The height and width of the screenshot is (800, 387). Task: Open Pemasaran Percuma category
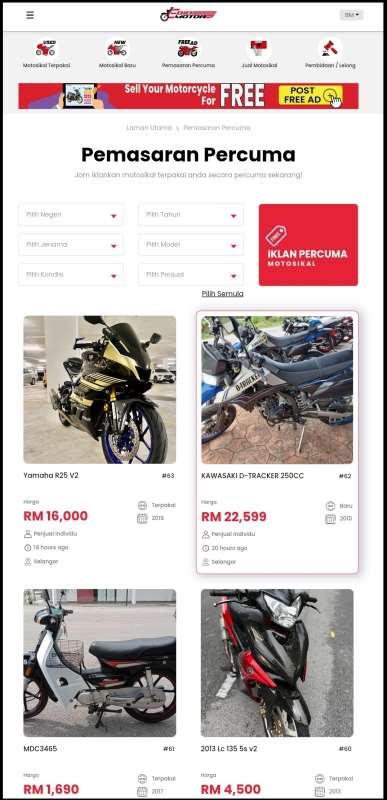[188, 54]
